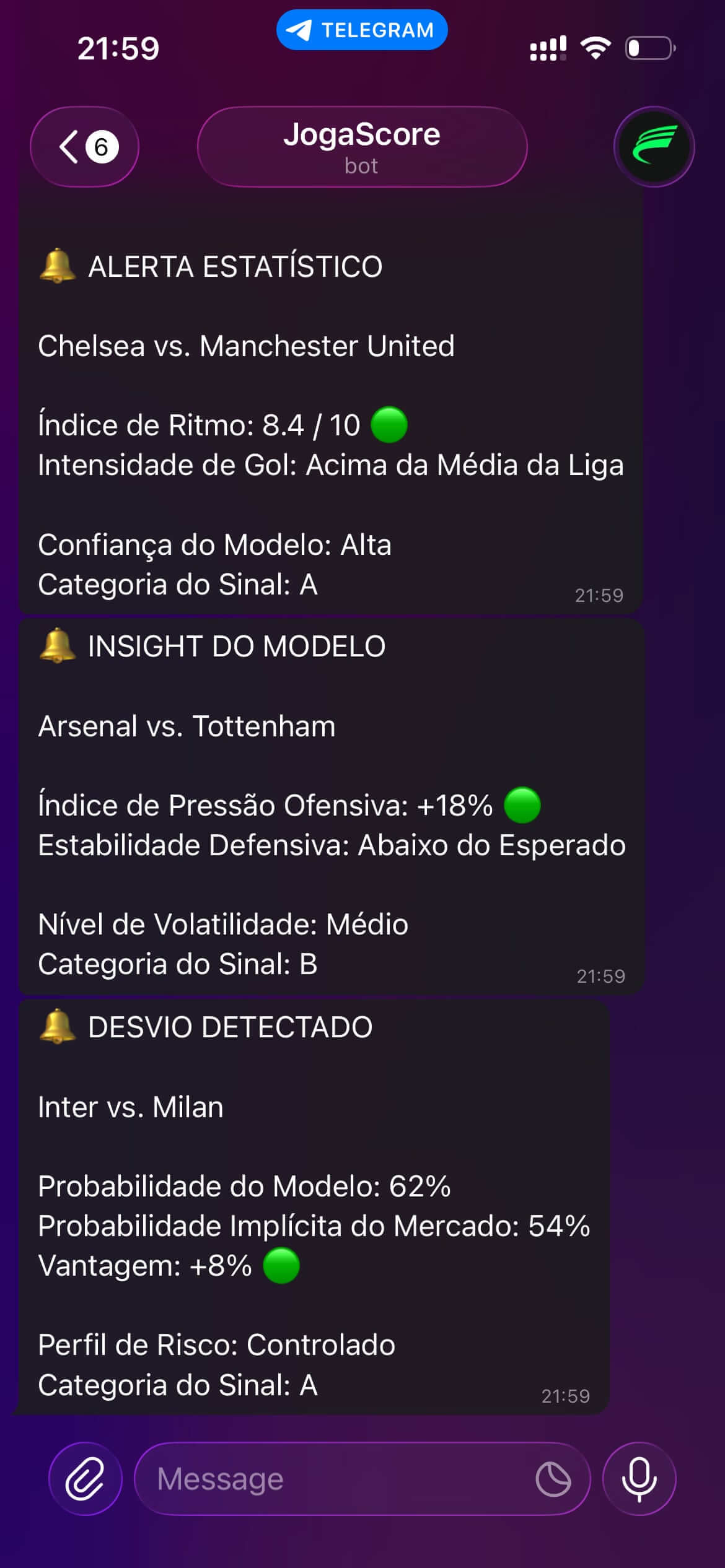This screenshot has width=725, height=1568.
Task: Open the JogaScore bot chat title
Action: pos(362,134)
